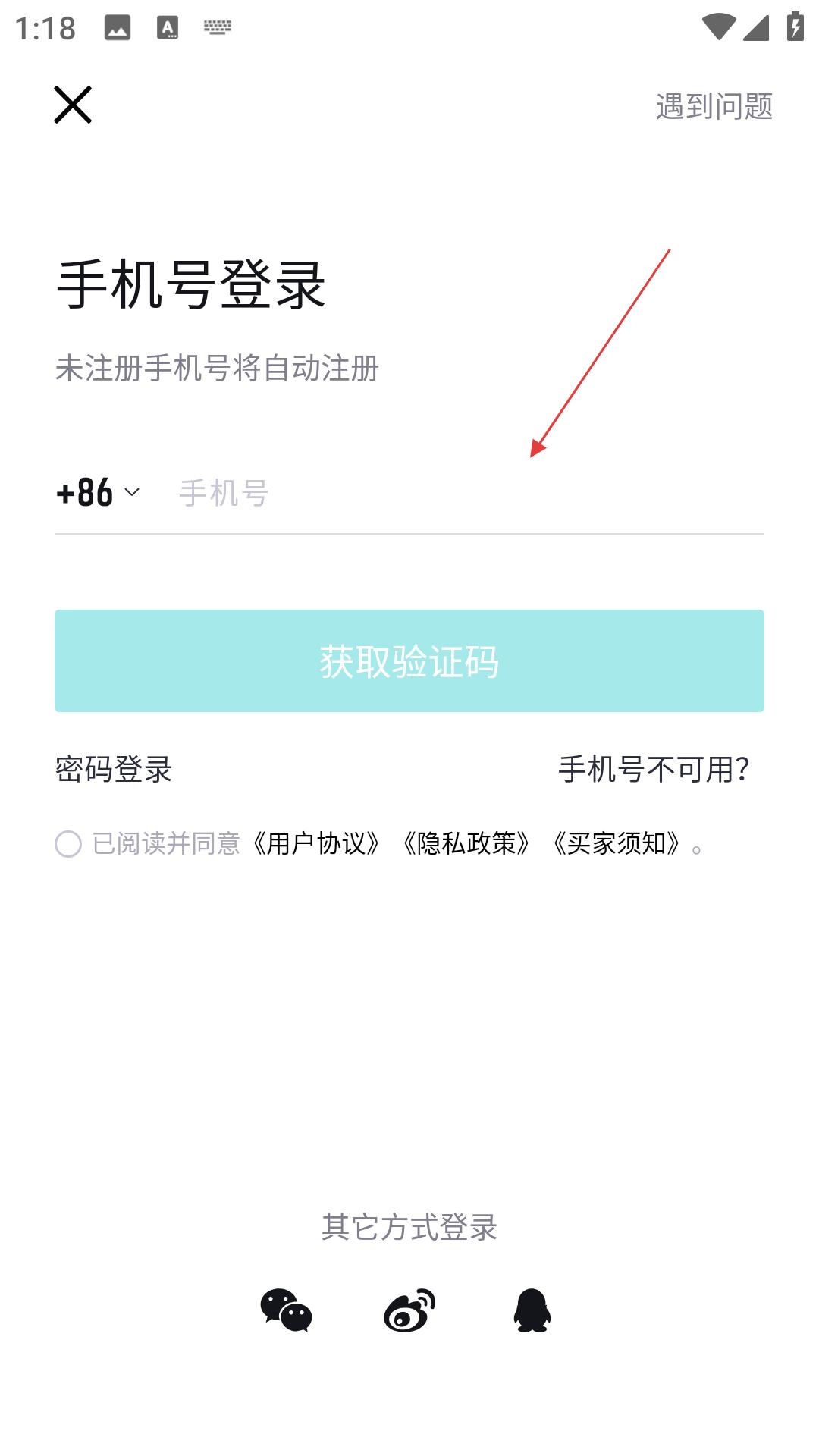The image size is (819, 1456).
Task: Switch to 密码登录
Action: (114, 769)
